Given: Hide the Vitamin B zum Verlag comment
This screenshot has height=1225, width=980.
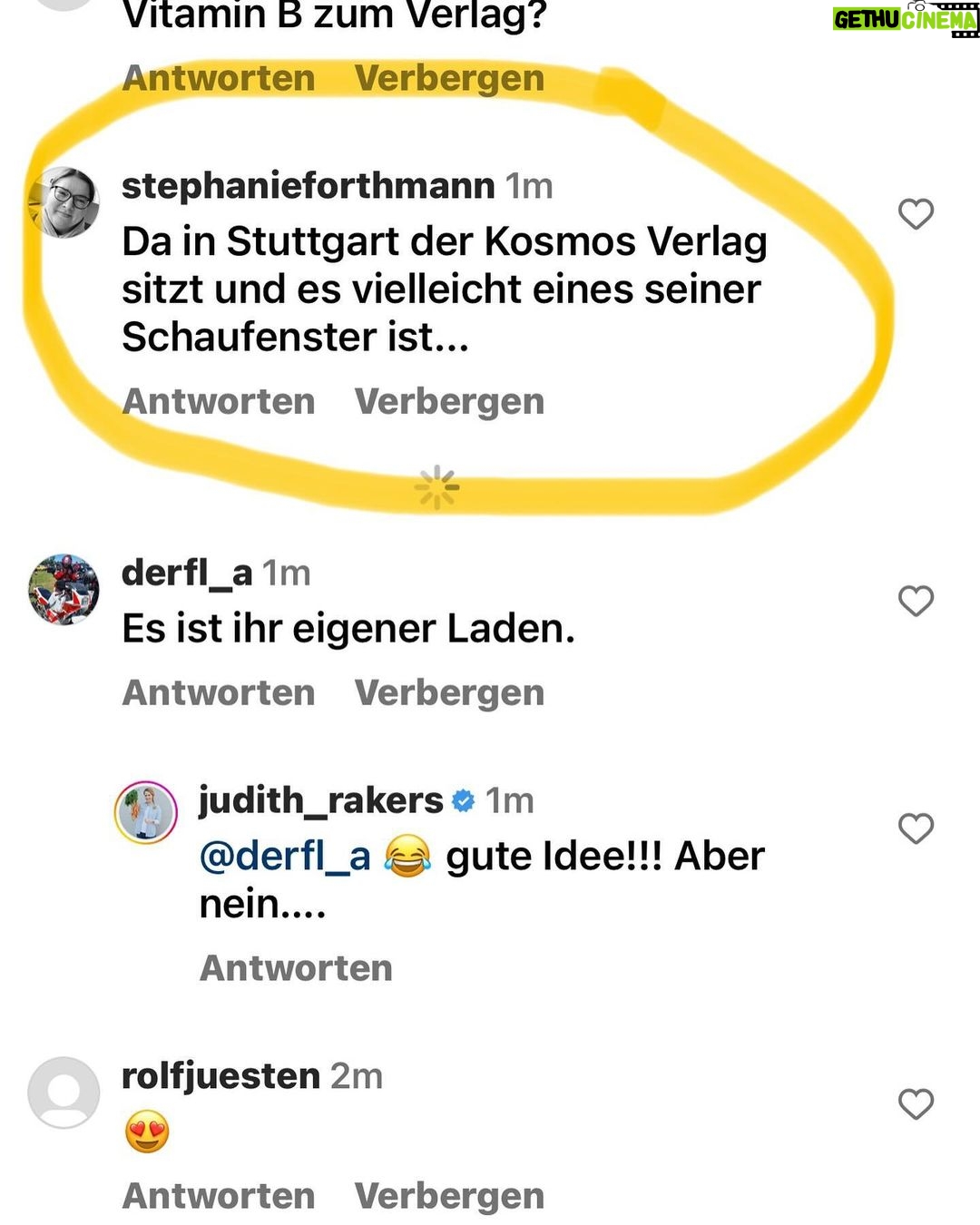Looking at the screenshot, I should 449,78.
